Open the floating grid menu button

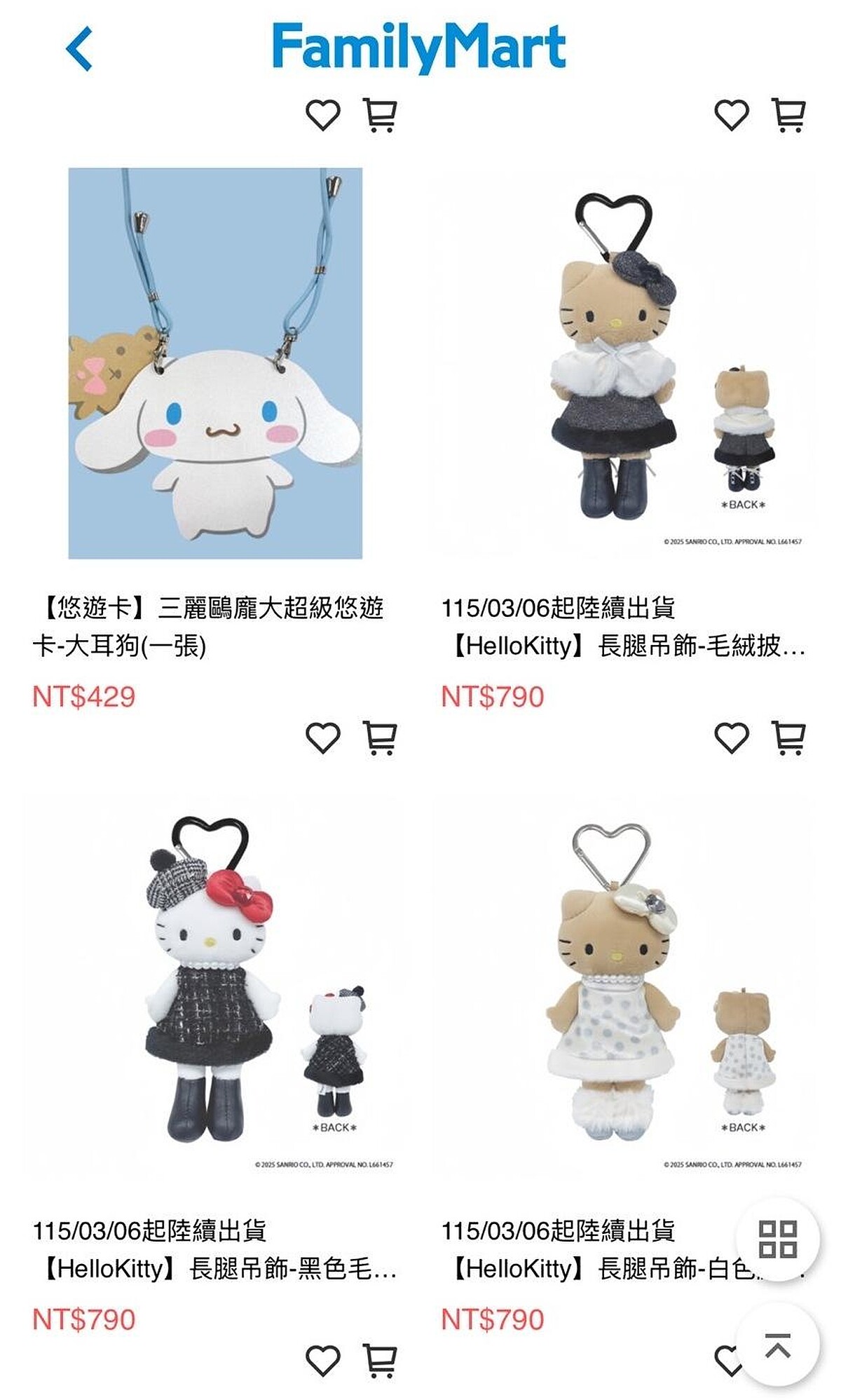click(x=778, y=1239)
